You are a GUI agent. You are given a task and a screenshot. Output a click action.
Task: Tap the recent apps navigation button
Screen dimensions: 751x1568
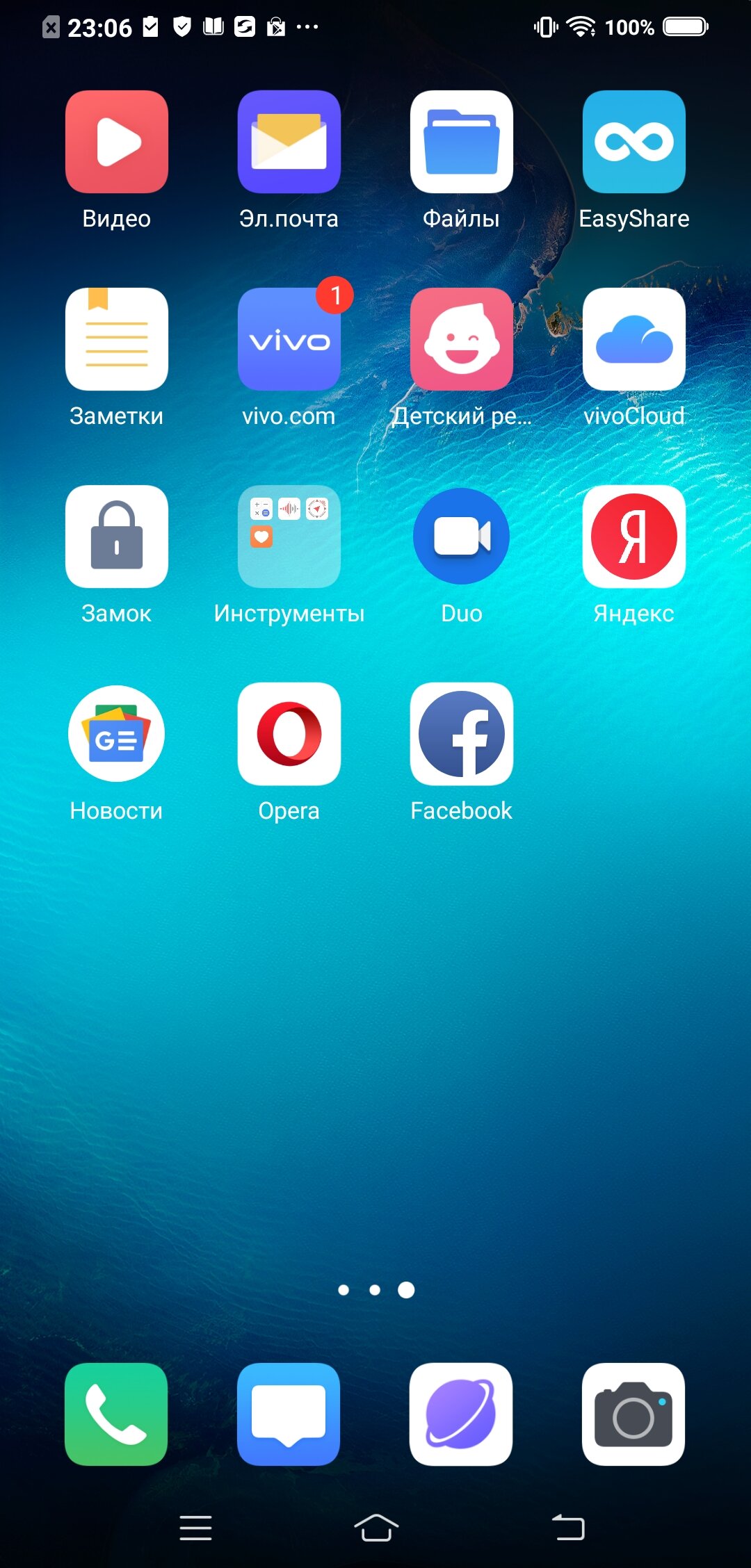click(x=195, y=1528)
